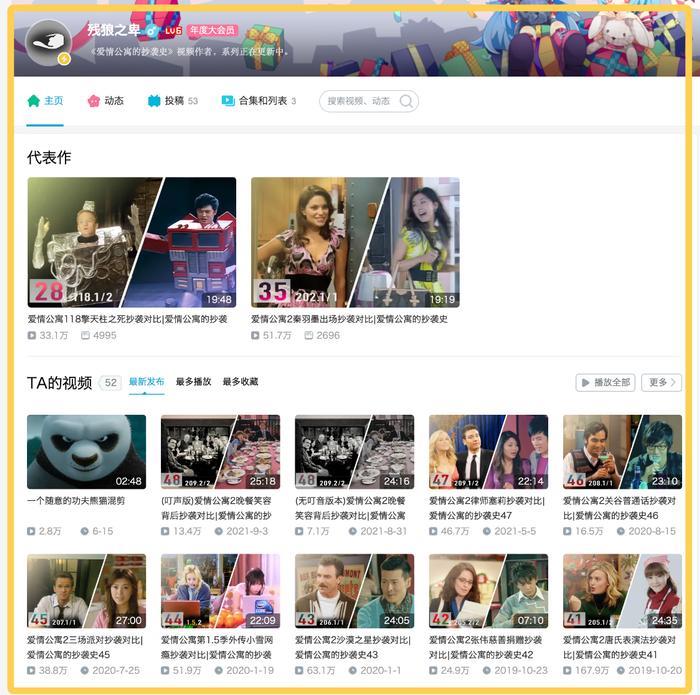Open video (无叮音版本)爱情公寓2晚餐笑容背后
Image resolution: width=700 pixels, height=695 pixels.
point(354,451)
